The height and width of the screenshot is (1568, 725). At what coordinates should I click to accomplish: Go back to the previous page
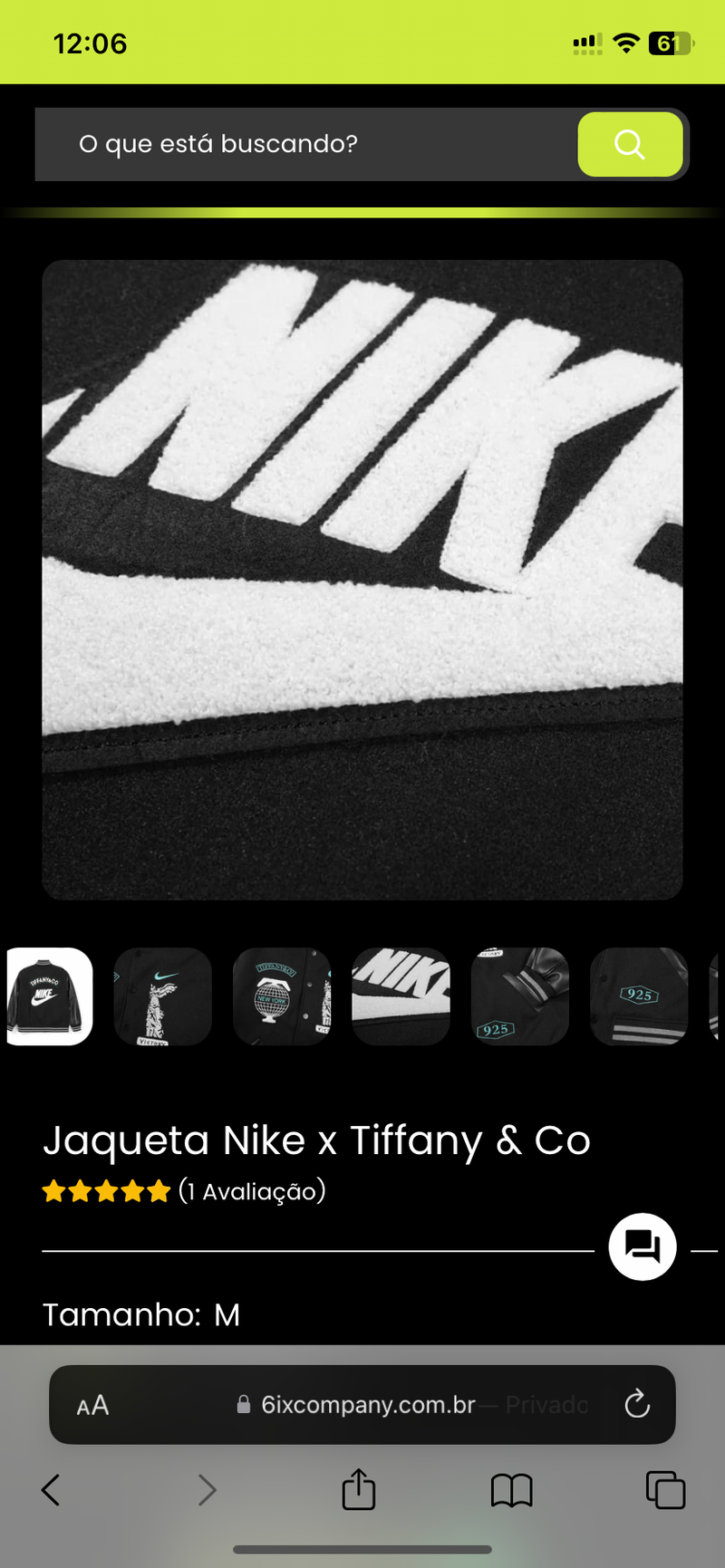51,1489
